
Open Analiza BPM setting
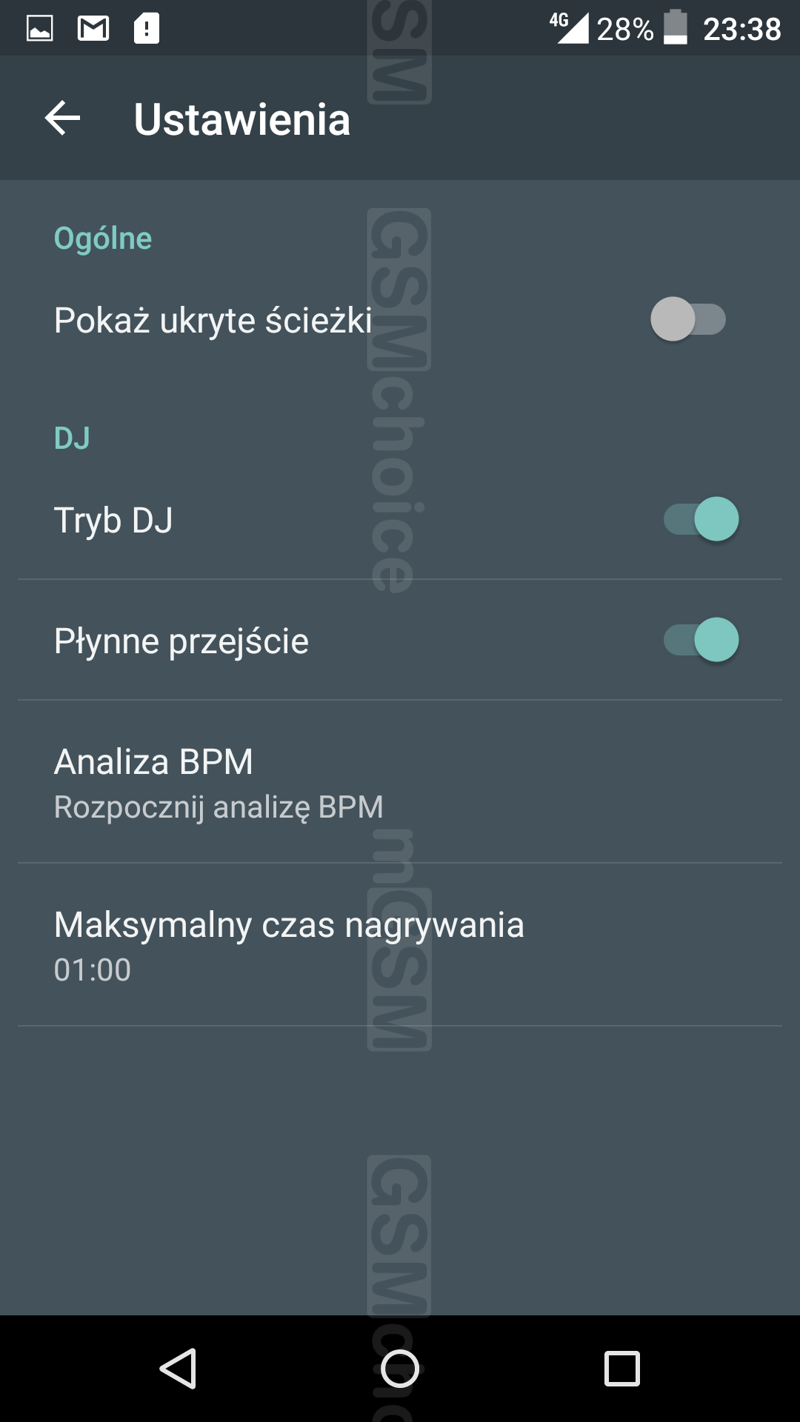400,782
